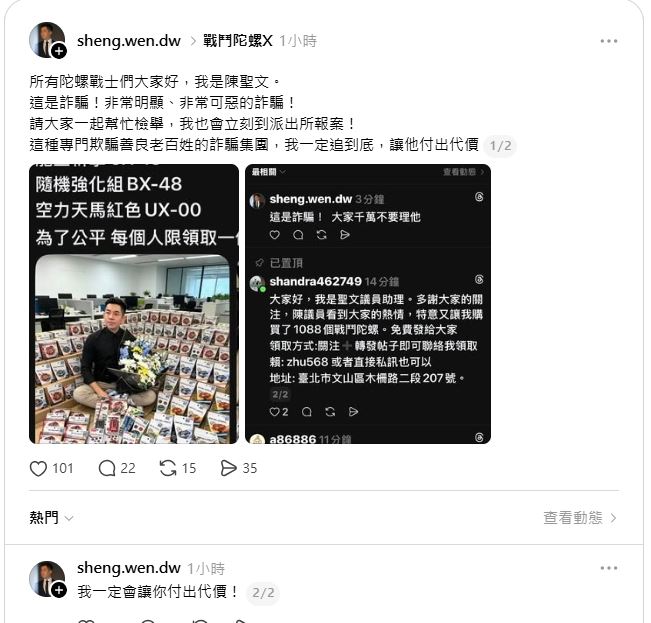Open the main post's overflow menu
The height and width of the screenshot is (623, 651).
[x=609, y=41]
